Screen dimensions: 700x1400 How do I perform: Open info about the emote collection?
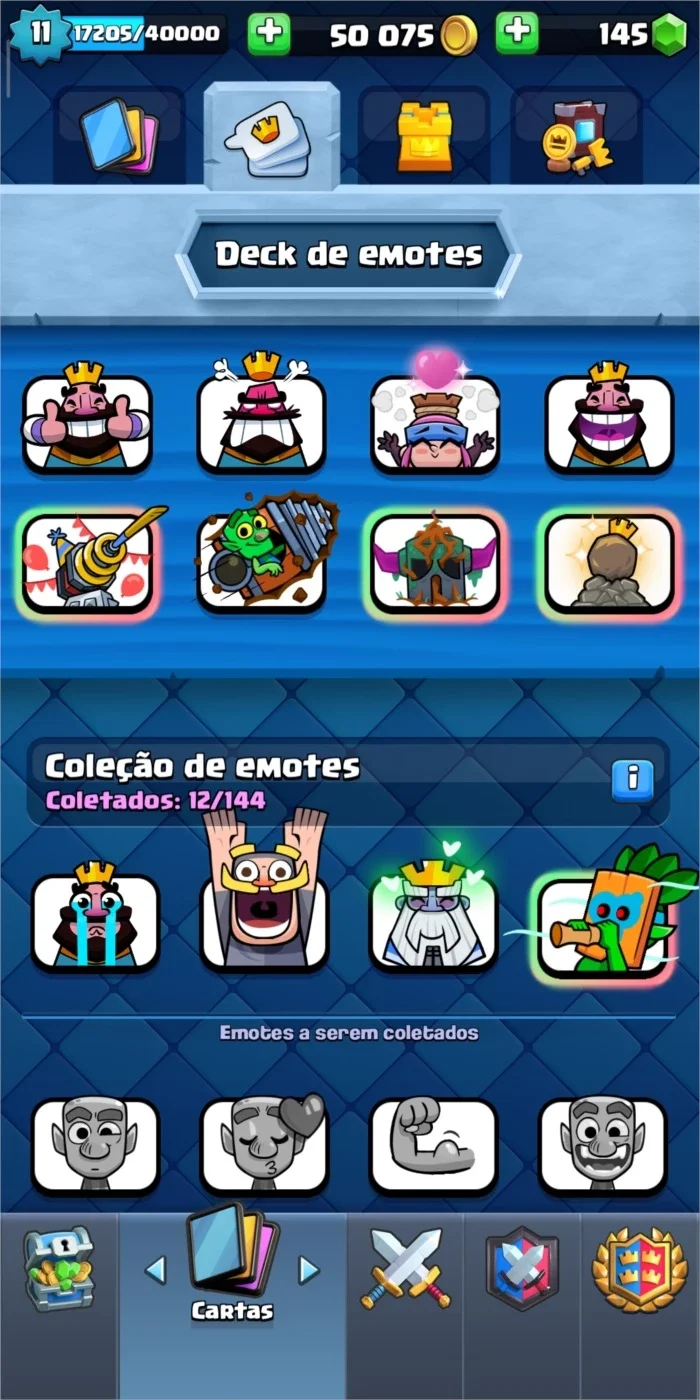632,778
